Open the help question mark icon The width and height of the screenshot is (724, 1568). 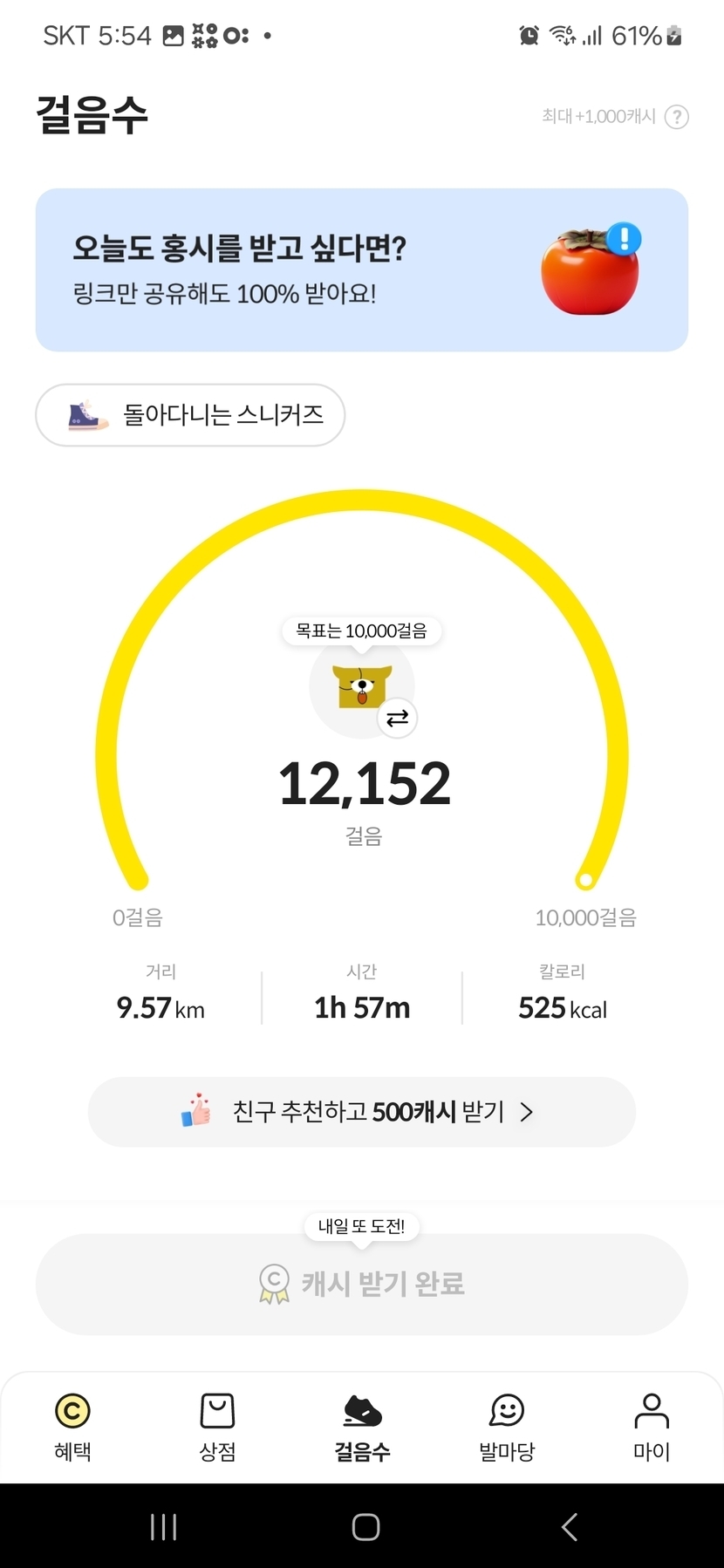[677, 117]
